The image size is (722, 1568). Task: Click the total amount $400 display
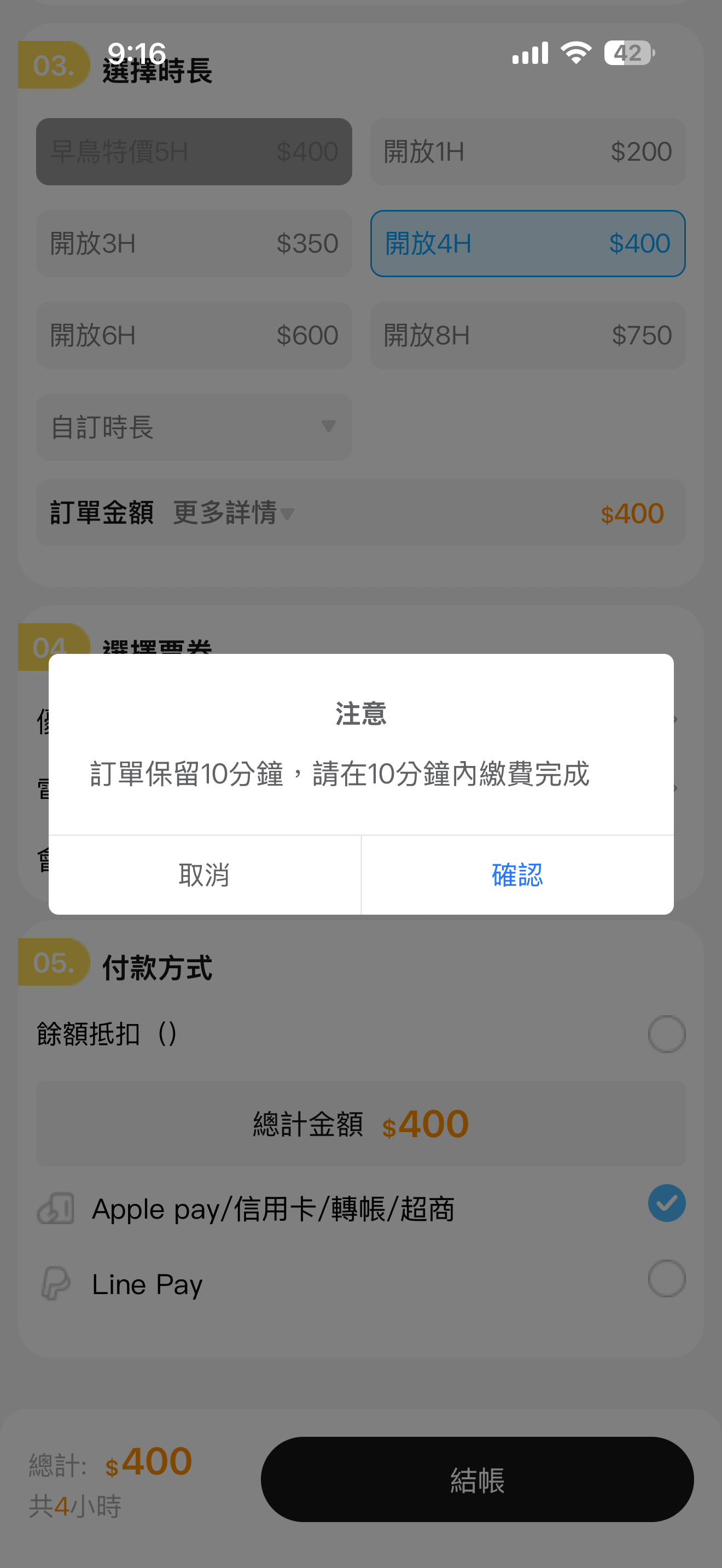(x=426, y=1124)
